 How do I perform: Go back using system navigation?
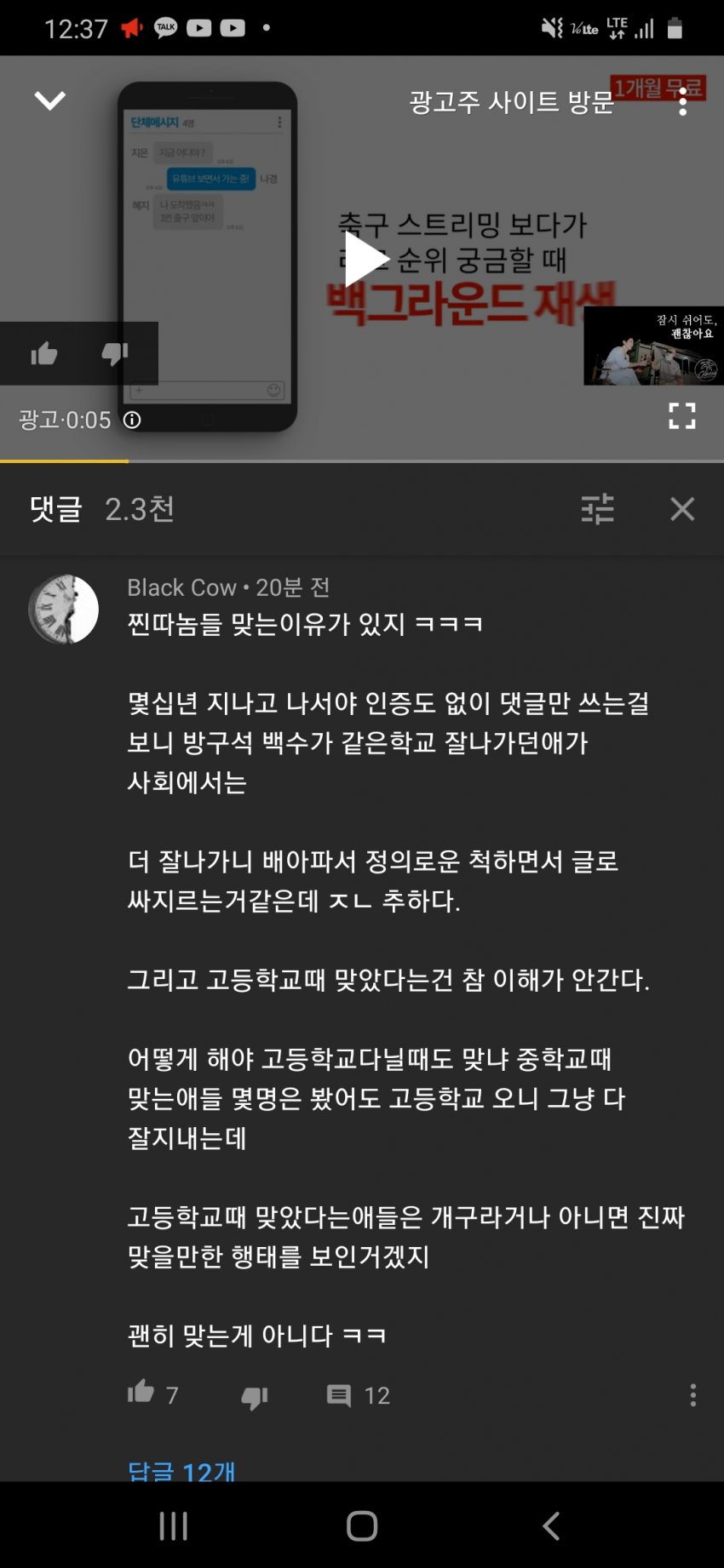[551, 1526]
